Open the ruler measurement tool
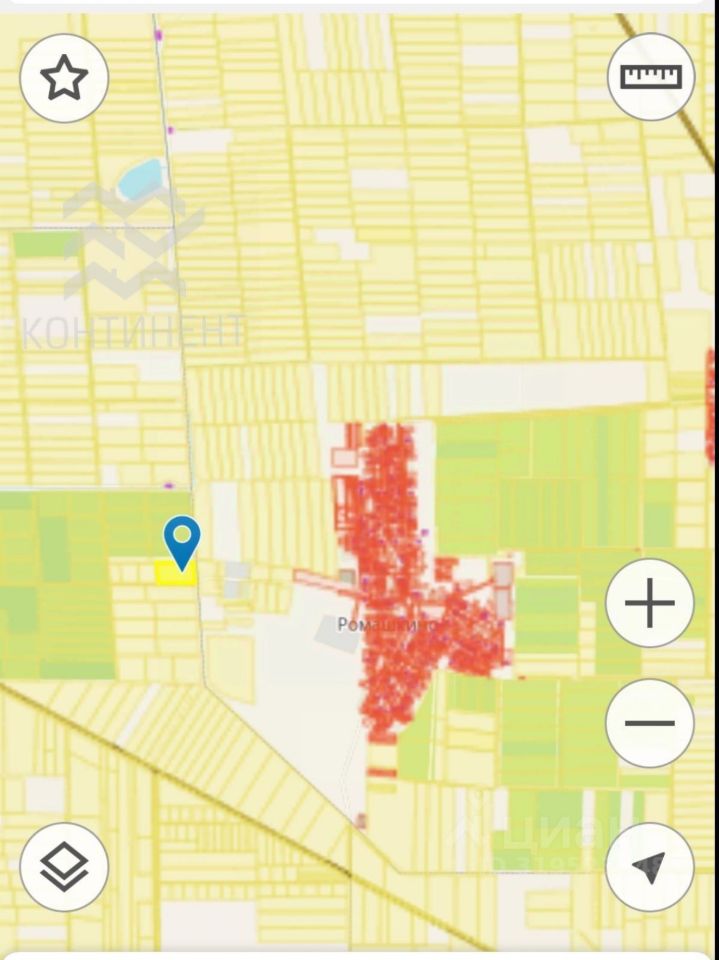Image resolution: width=719 pixels, height=960 pixels. pyautogui.click(x=650, y=77)
